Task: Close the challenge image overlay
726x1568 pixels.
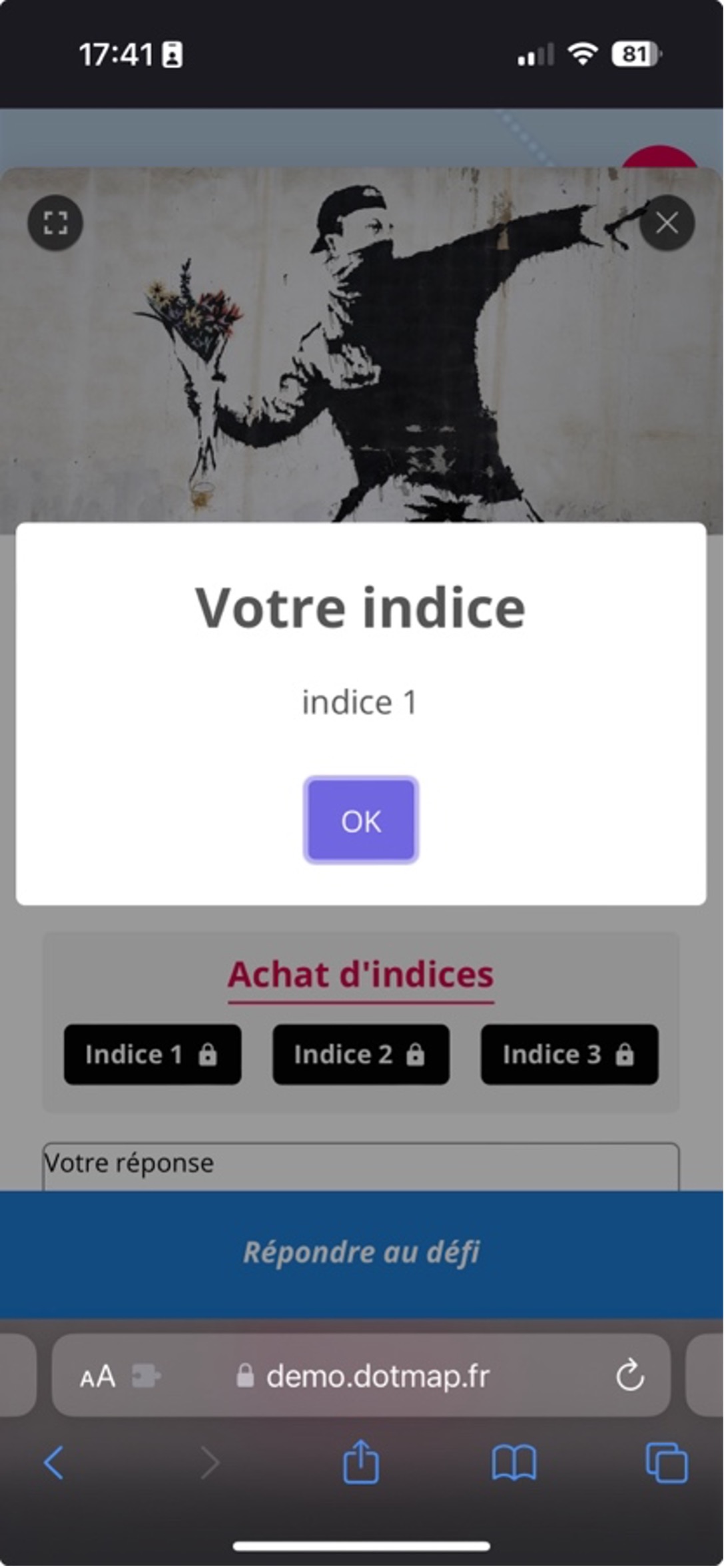Action: point(667,223)
